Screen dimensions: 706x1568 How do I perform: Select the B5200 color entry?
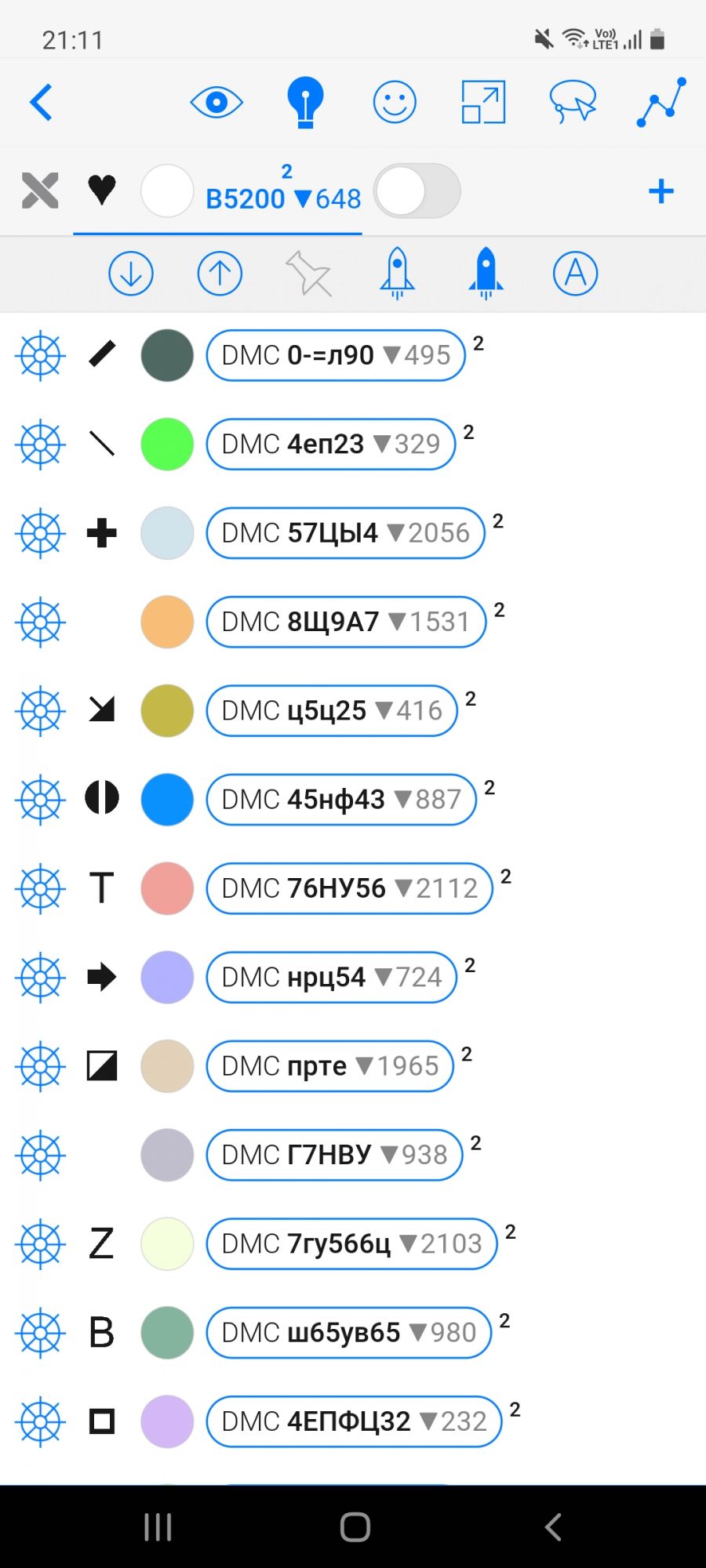[282, 198]
